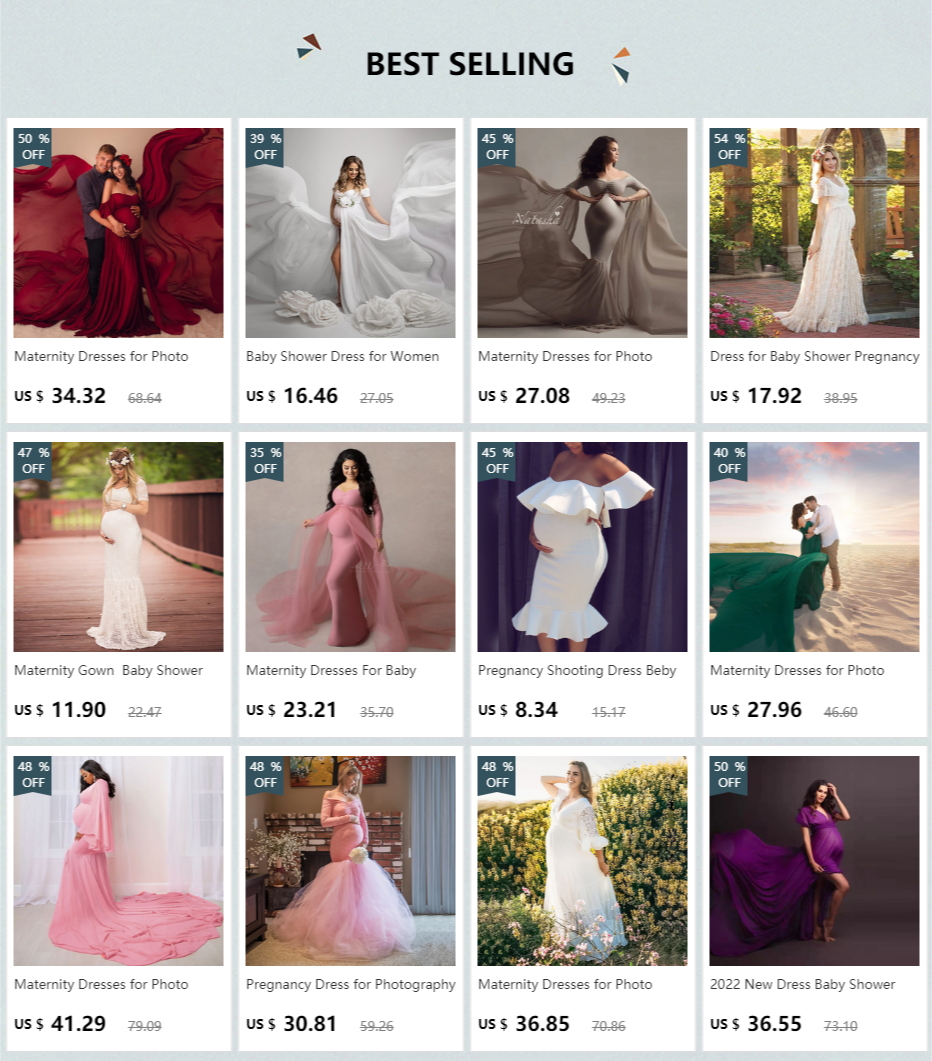Select the Maternity Gown Baby Shower card
932x1061 pixels.
118,585
